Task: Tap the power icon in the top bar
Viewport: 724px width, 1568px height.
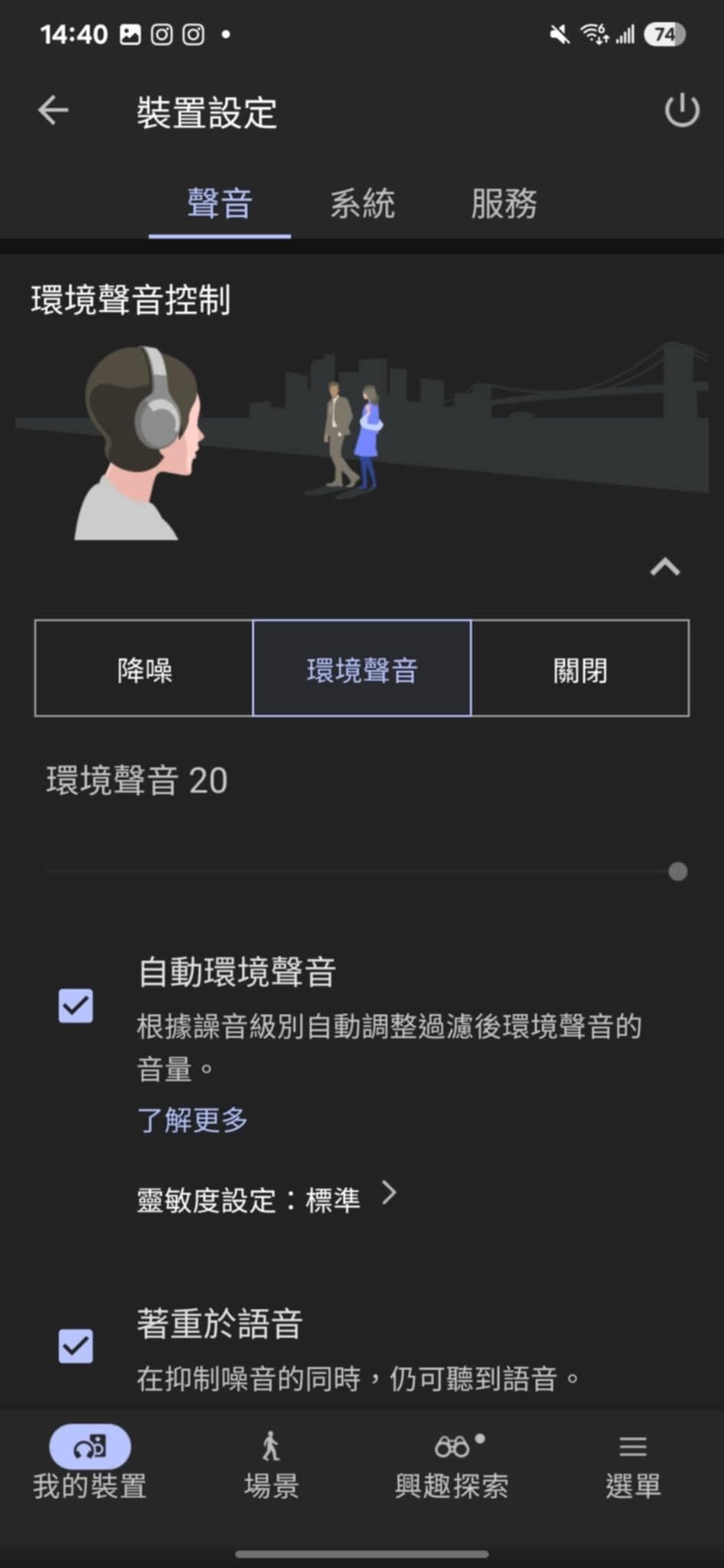Action: pos(681,111)
